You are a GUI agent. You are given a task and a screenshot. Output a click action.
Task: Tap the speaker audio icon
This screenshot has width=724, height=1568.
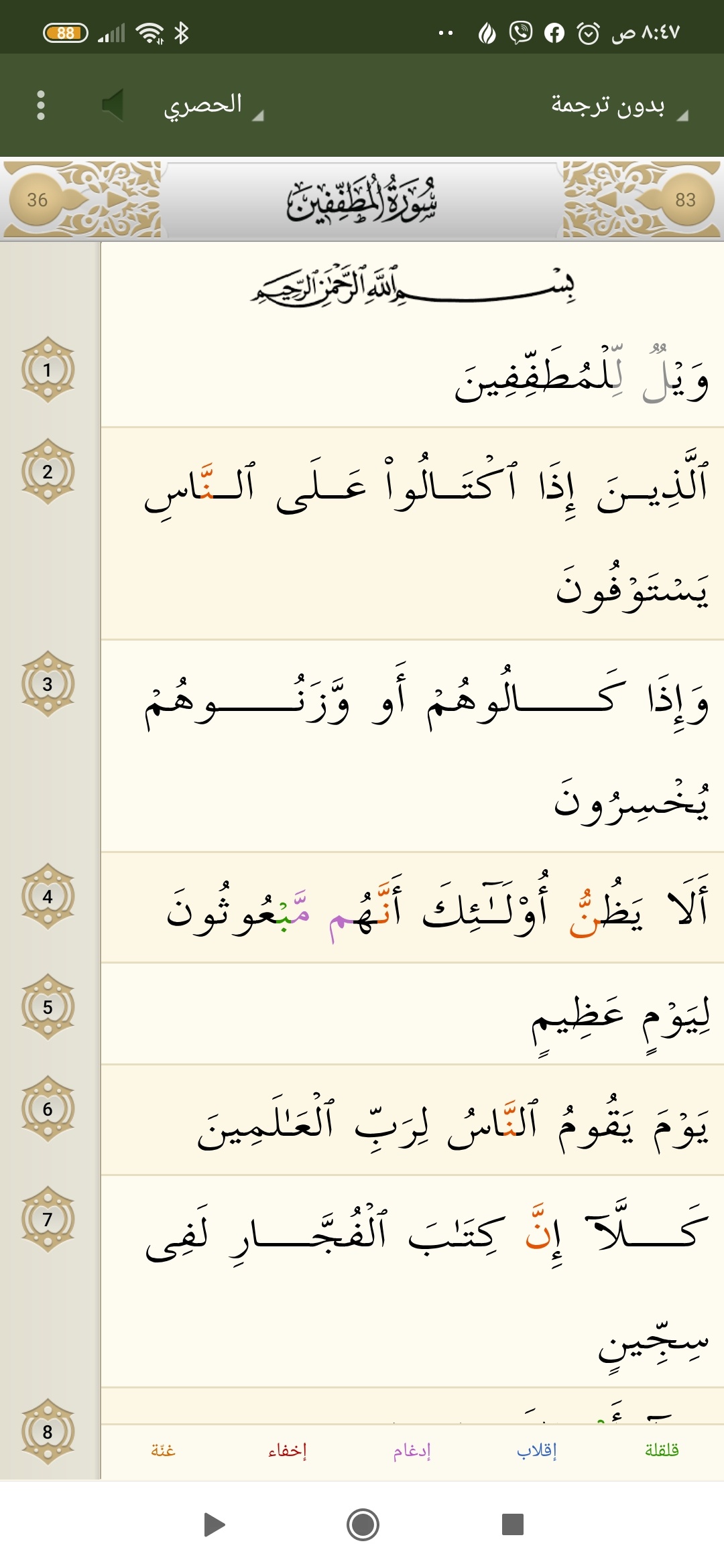coord(113,105)
